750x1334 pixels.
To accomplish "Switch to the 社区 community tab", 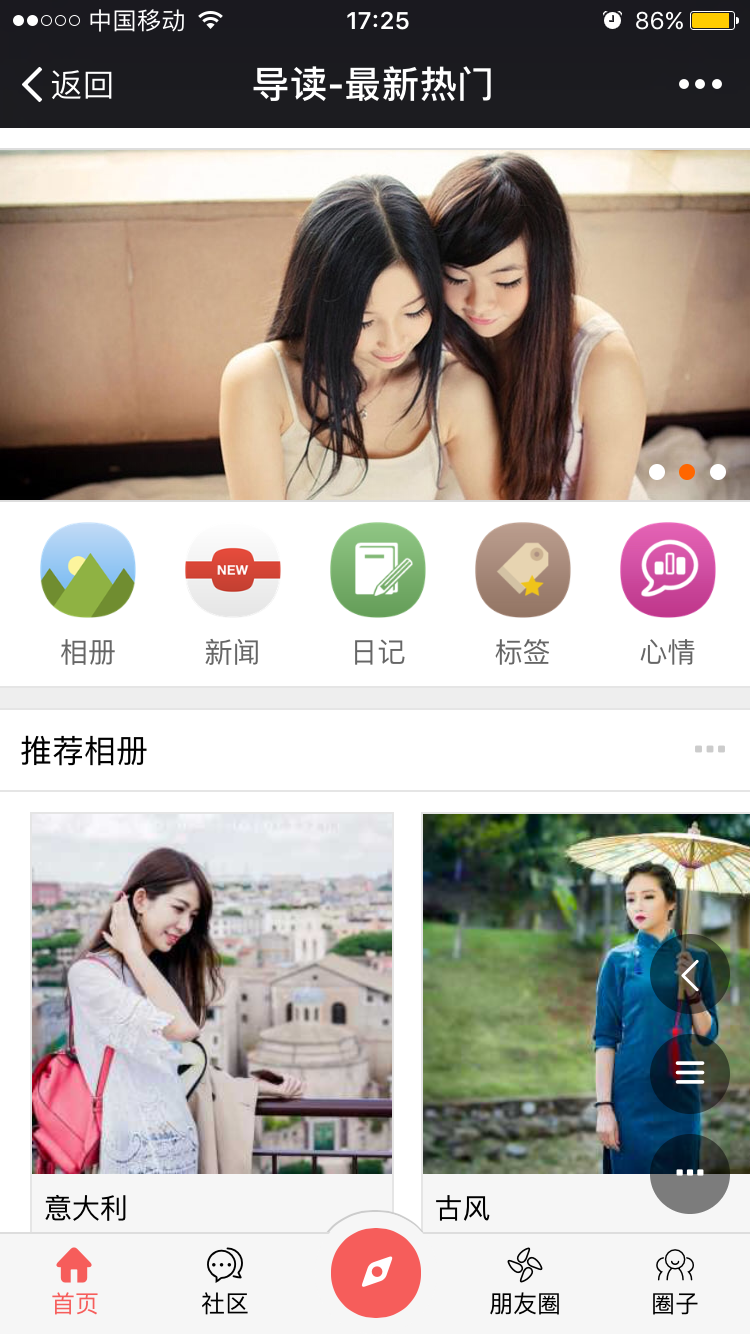I will click(x=225, y=1282).
